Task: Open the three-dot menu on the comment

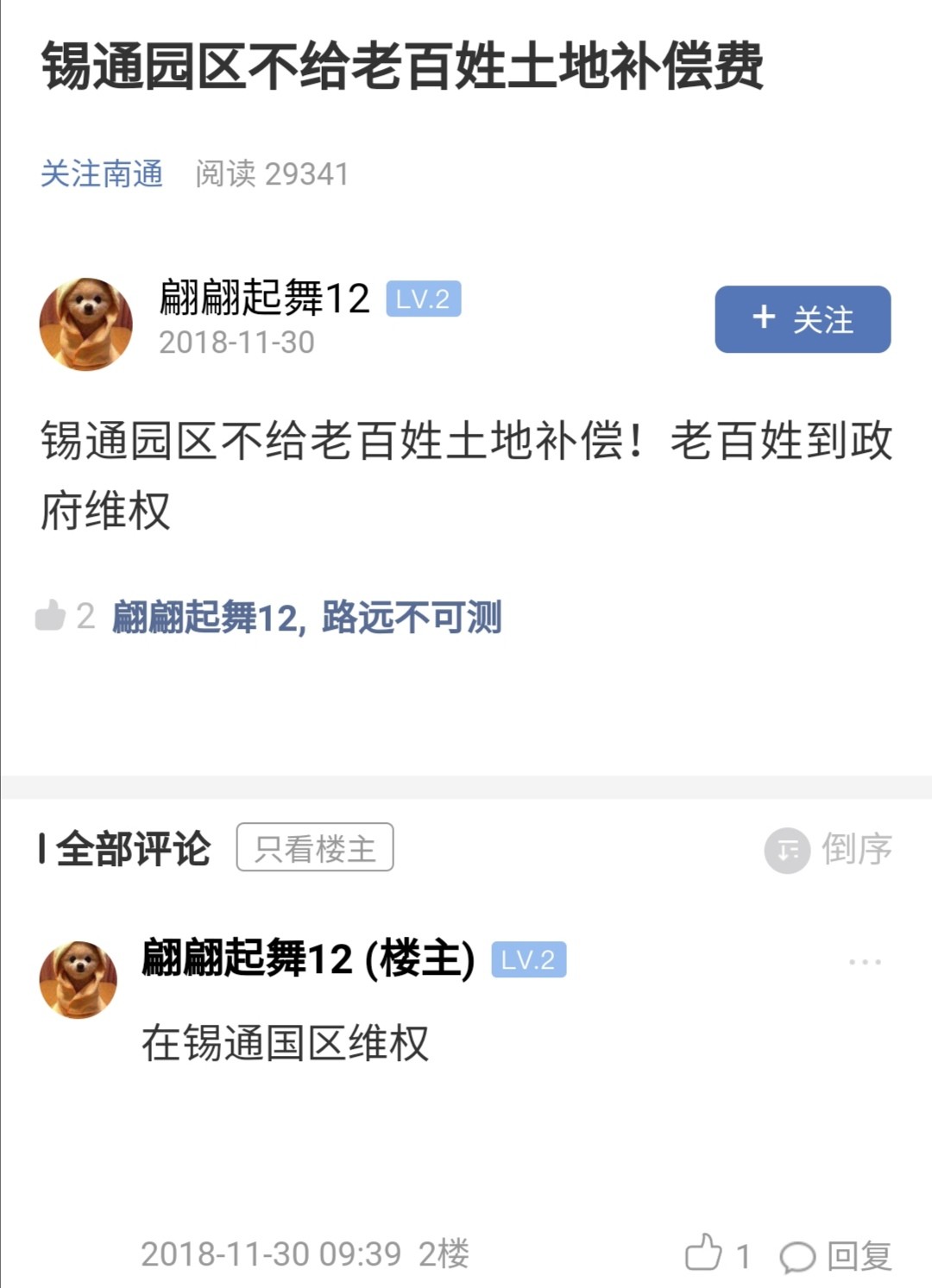Action: tap(864, 962)
